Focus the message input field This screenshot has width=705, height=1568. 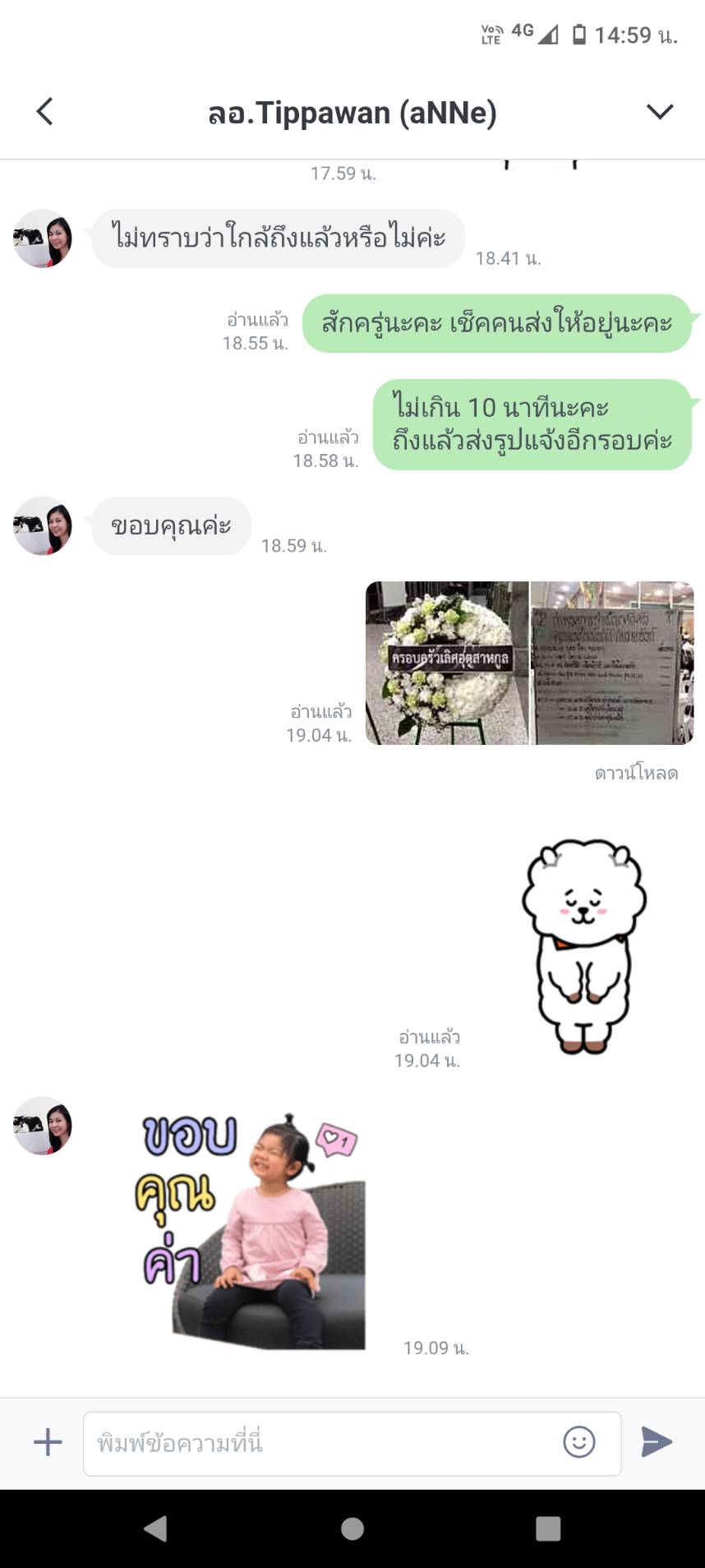(x=320, y=1443)
